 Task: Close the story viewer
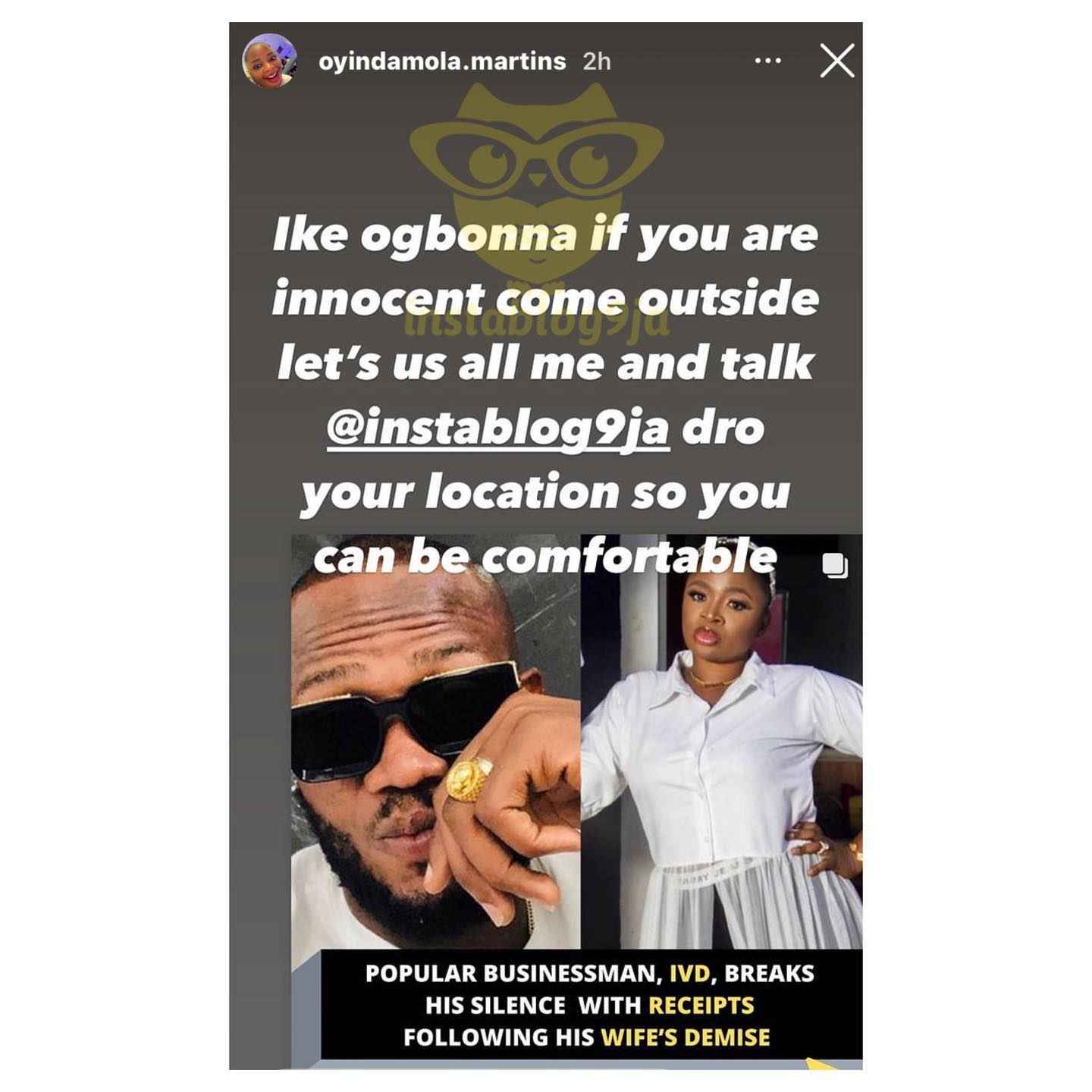pos(837,61)
